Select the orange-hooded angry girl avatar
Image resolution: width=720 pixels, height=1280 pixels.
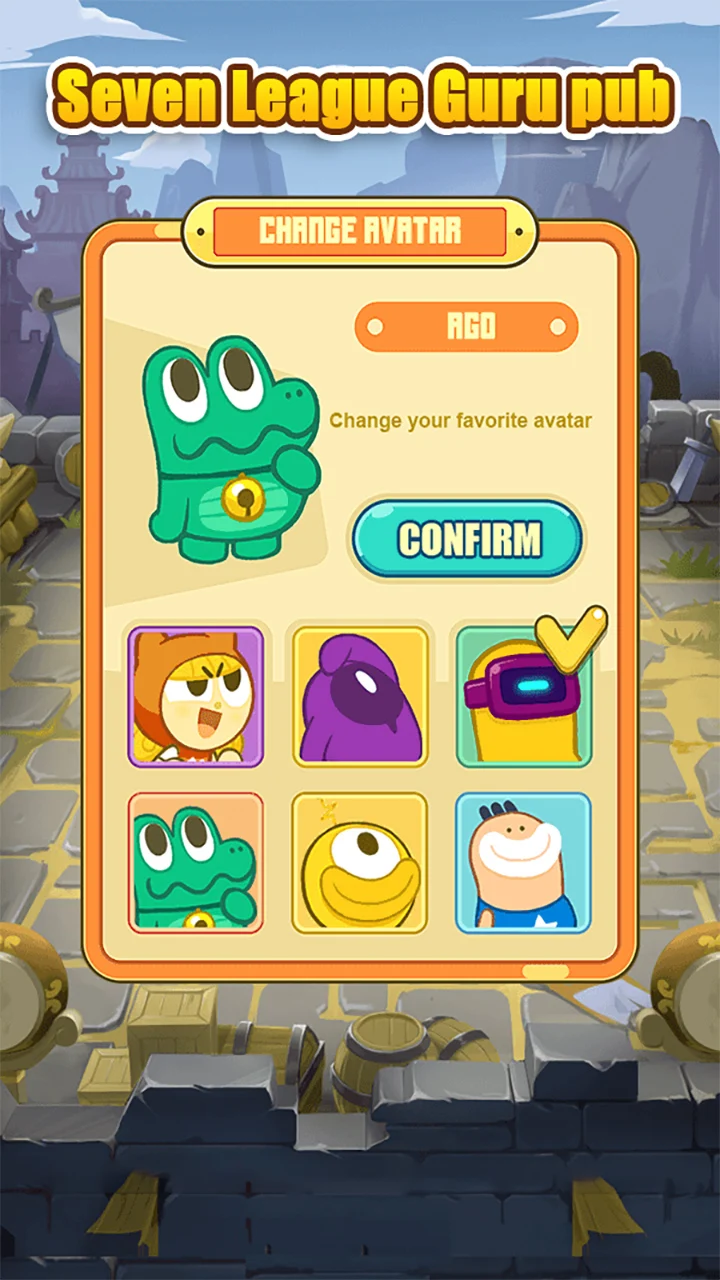[x=196, y=697]
